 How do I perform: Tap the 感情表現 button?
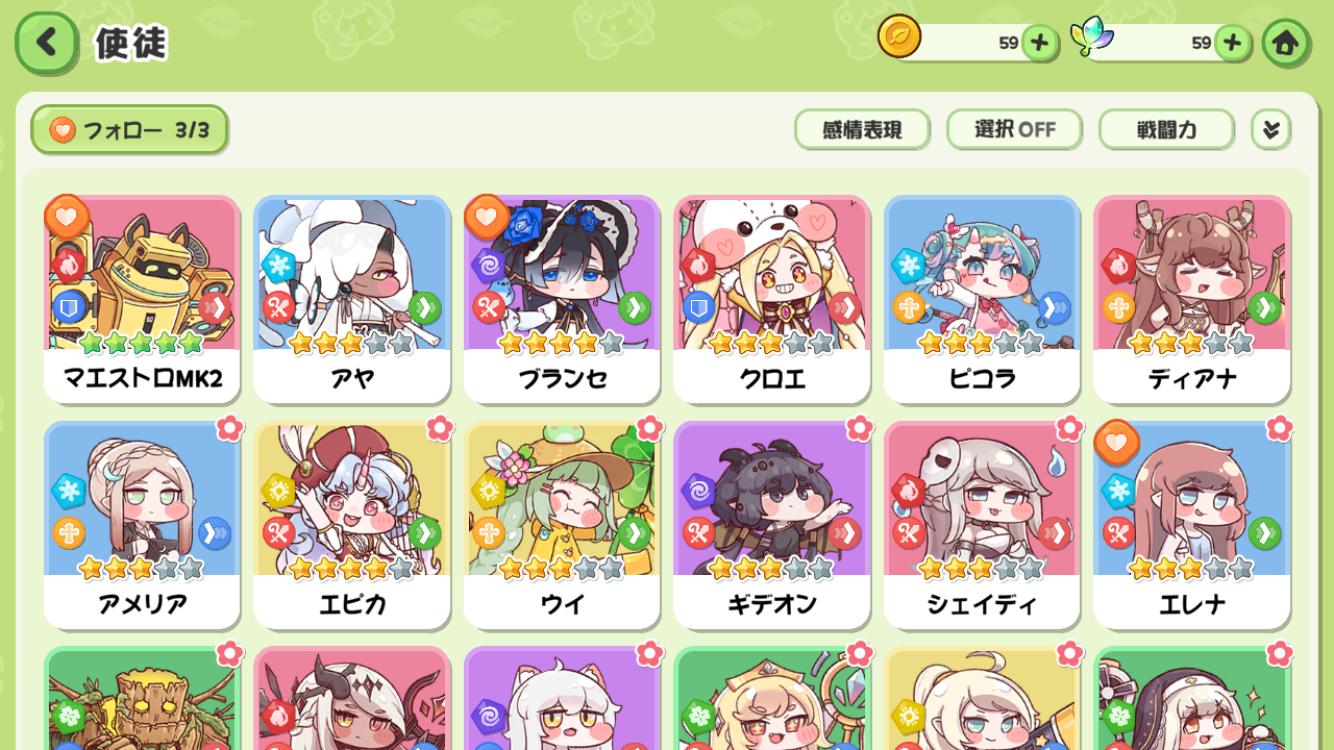tap(862, 130)
